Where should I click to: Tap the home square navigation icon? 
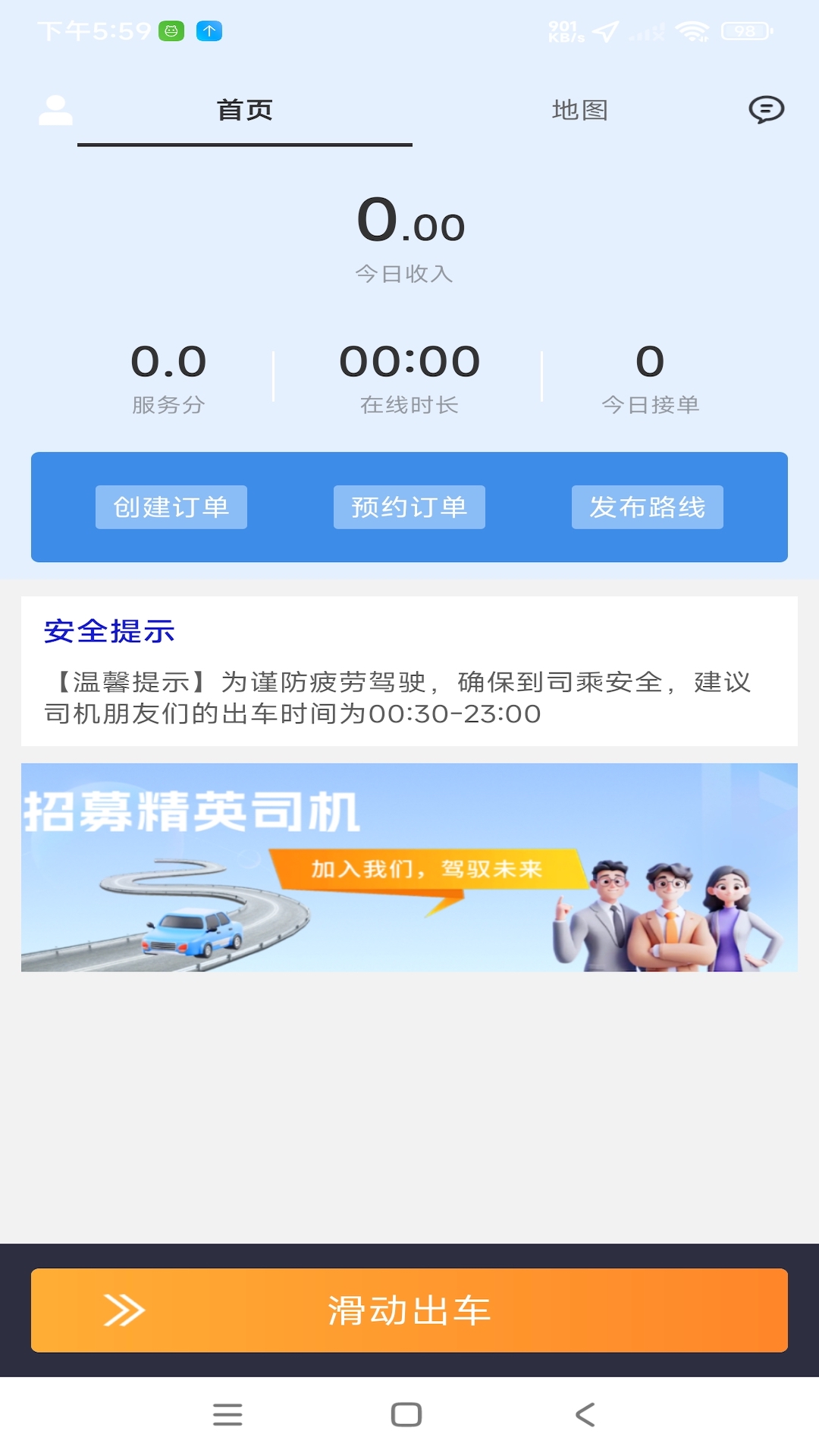coord(406,1415)
